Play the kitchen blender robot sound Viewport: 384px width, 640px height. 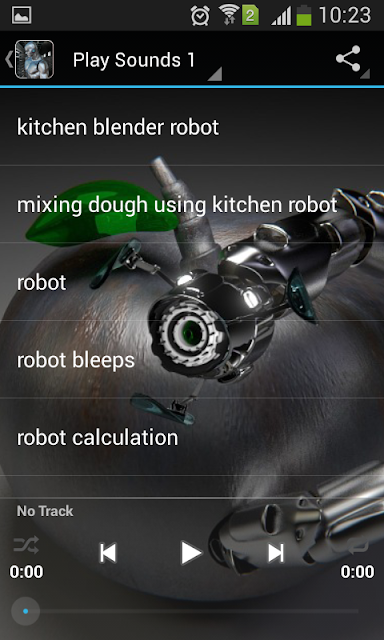[x=192, y=127]
